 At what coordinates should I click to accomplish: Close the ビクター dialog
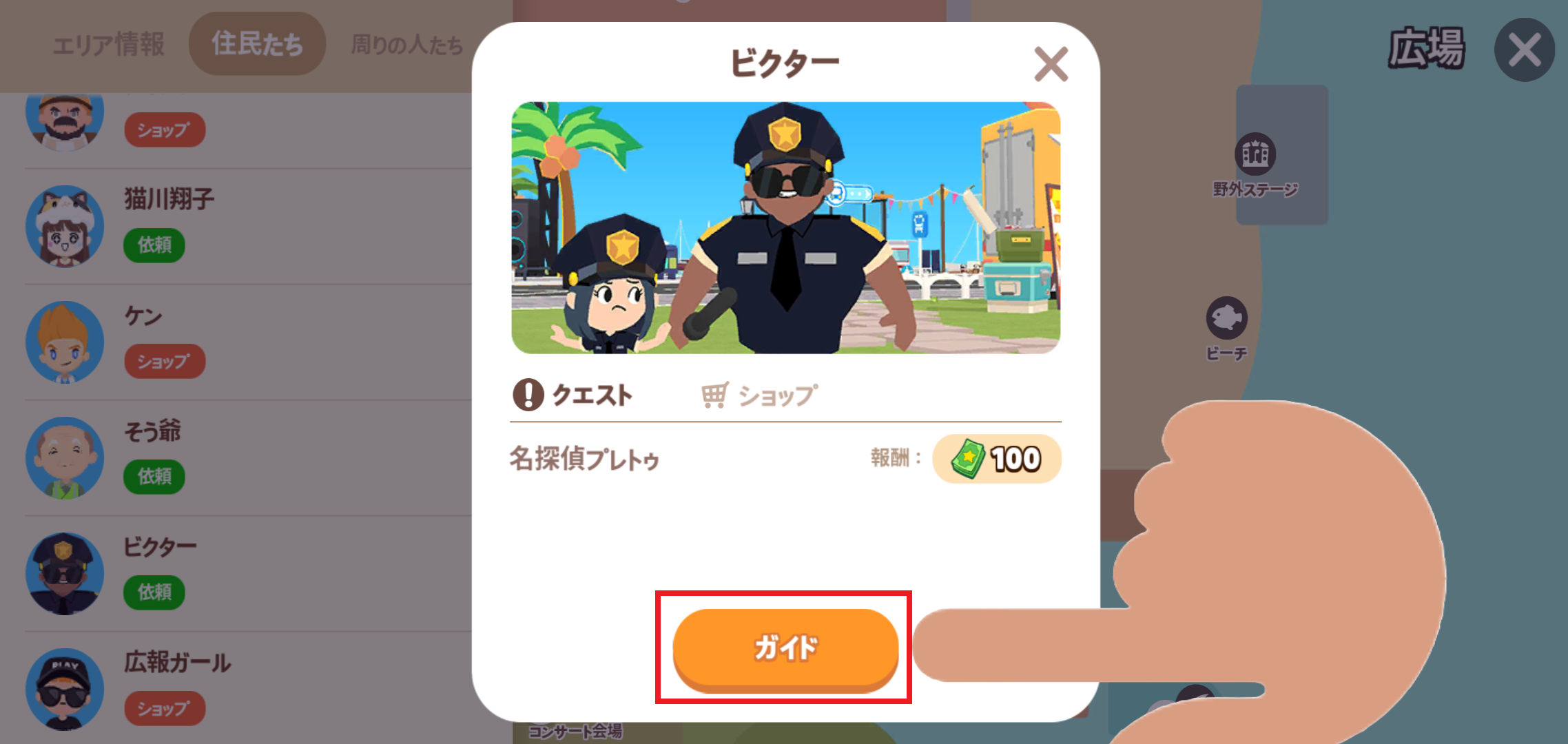coord(1051,65)
